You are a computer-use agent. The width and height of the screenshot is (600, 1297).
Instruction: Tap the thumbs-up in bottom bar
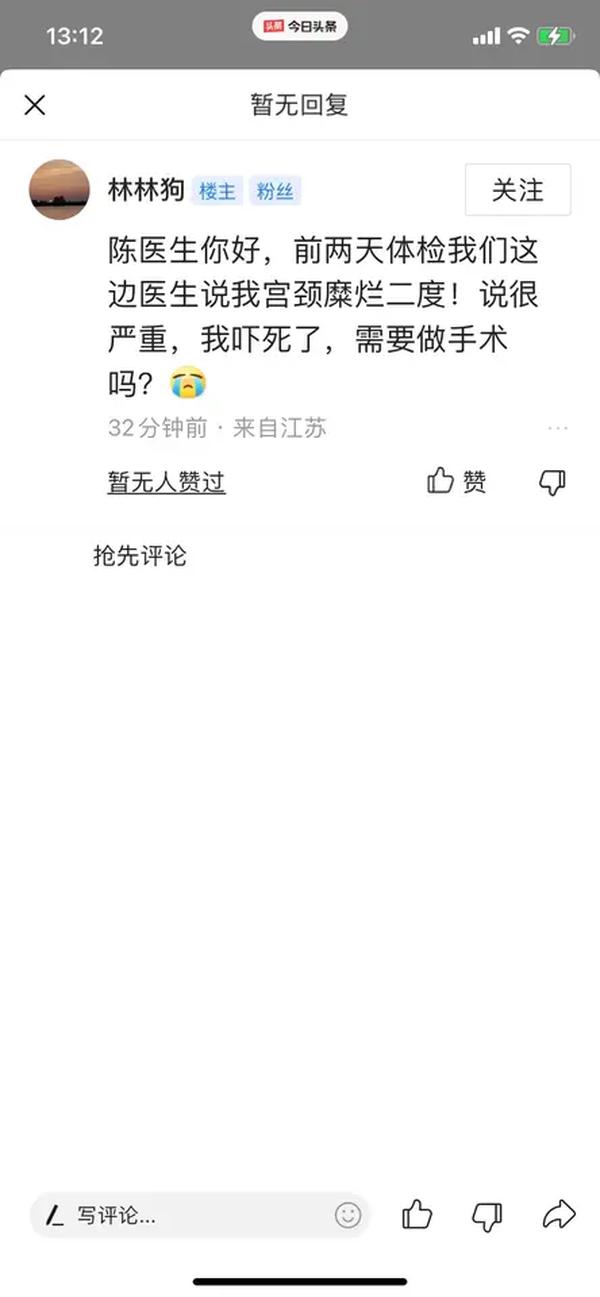(417, 1215)
